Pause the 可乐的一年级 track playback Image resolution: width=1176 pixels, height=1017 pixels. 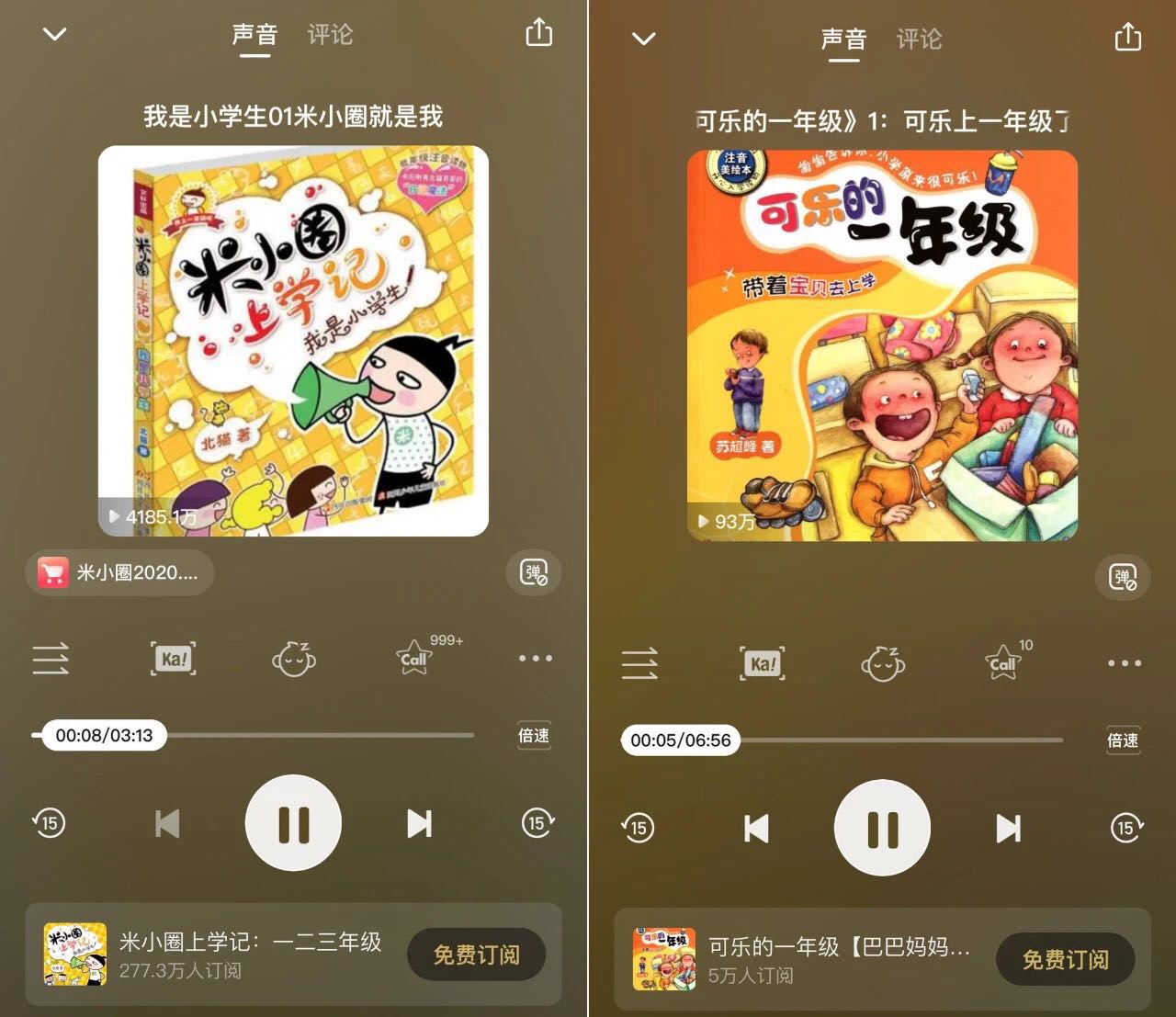click(882, 828)
